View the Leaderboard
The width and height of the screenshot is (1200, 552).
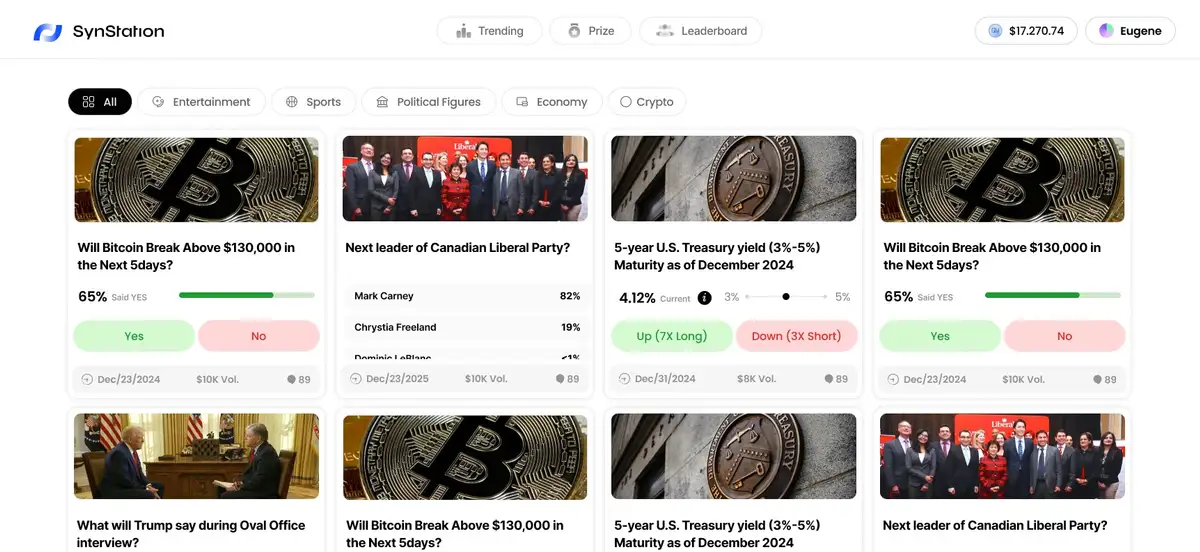pyautogui.click(x=702, y=31)
